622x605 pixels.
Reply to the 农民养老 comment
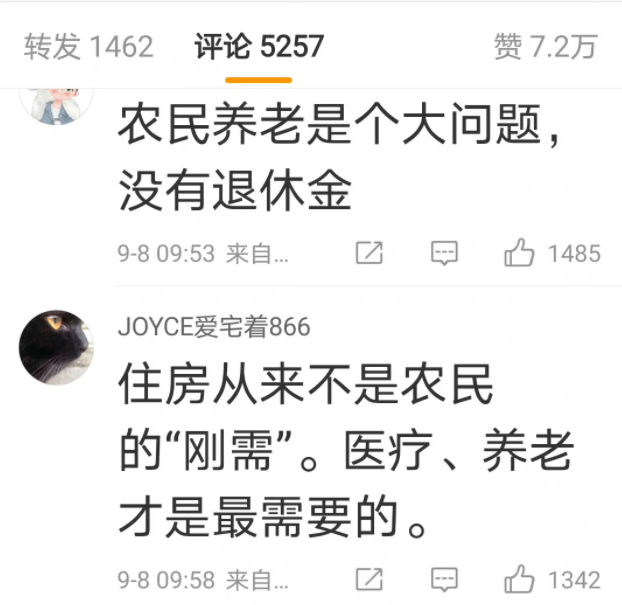[x=444, y=253]
